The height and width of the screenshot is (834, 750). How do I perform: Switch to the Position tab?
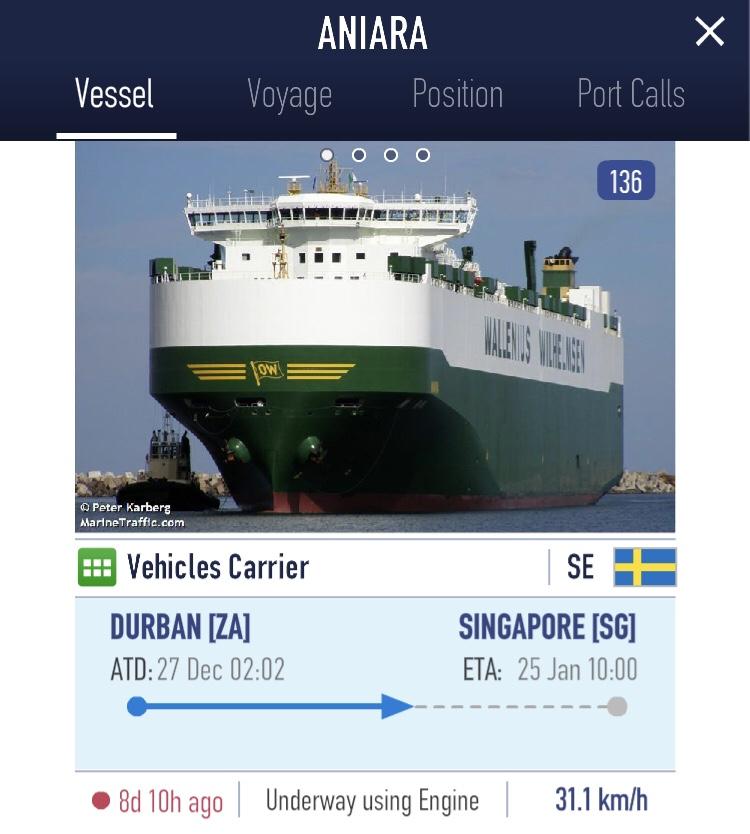pos(457,95)
